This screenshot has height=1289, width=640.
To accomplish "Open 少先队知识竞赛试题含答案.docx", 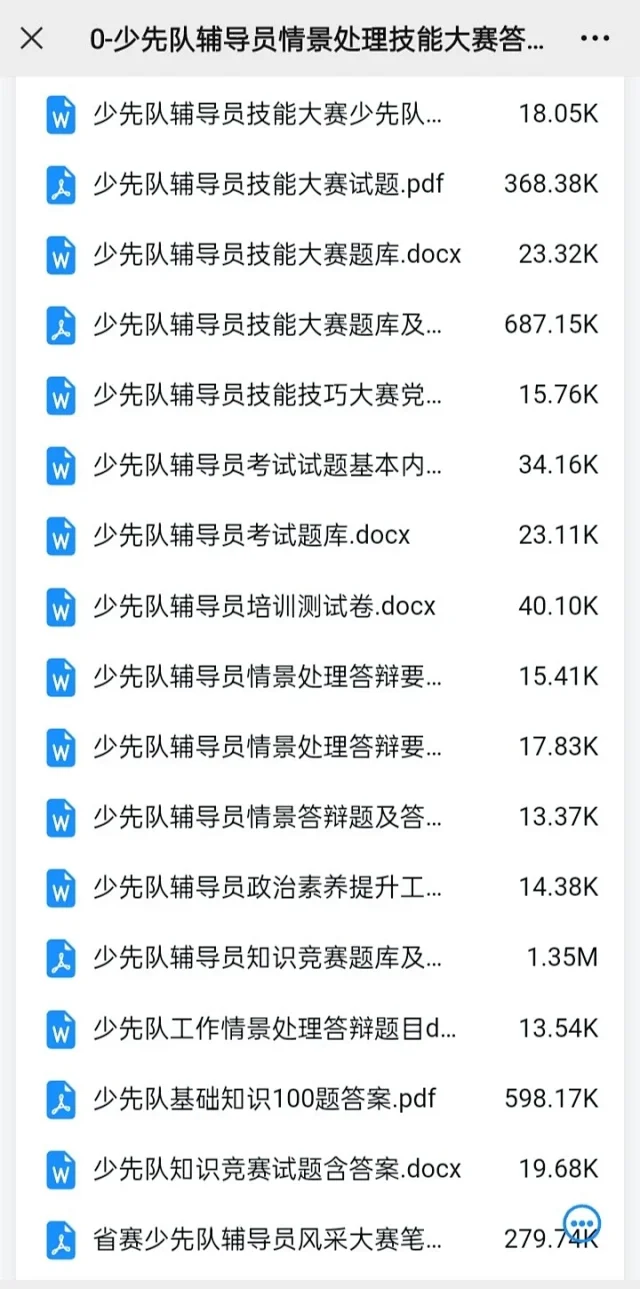I will click(x=320, y=1168).
